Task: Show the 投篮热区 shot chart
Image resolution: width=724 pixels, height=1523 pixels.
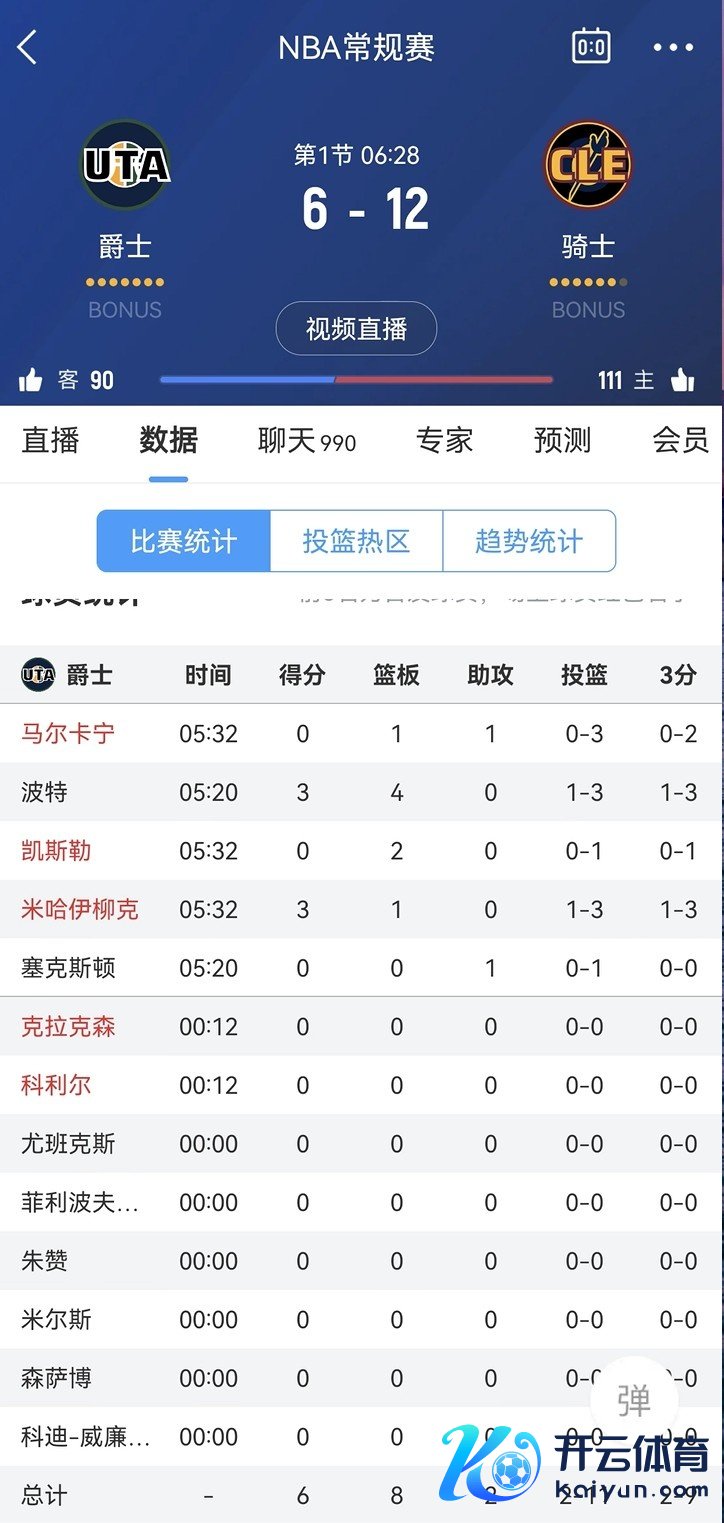Action: pos(356,541)
